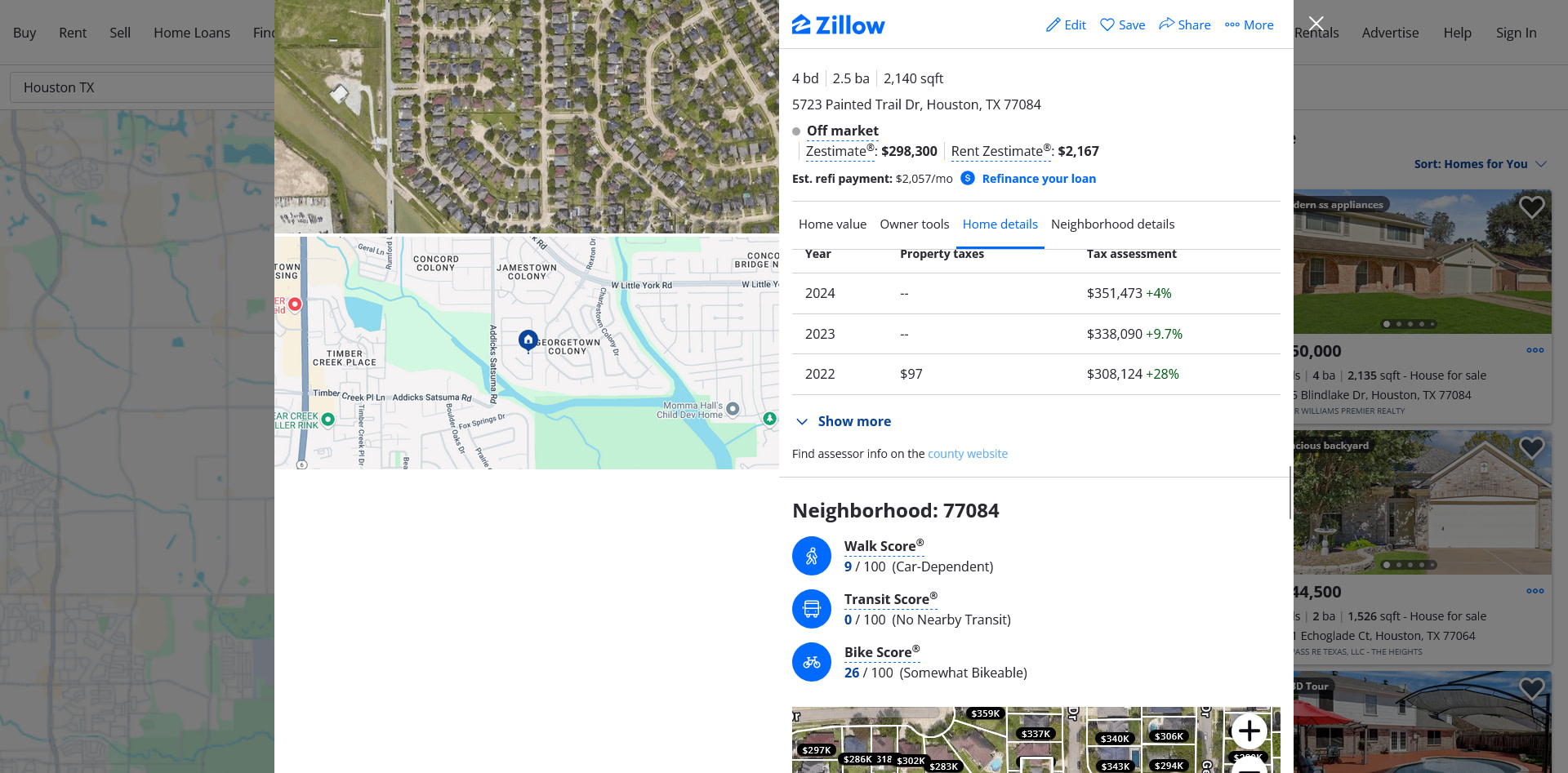Share this property listing
Screen dimensions: 1568x773
[1184, 25]
